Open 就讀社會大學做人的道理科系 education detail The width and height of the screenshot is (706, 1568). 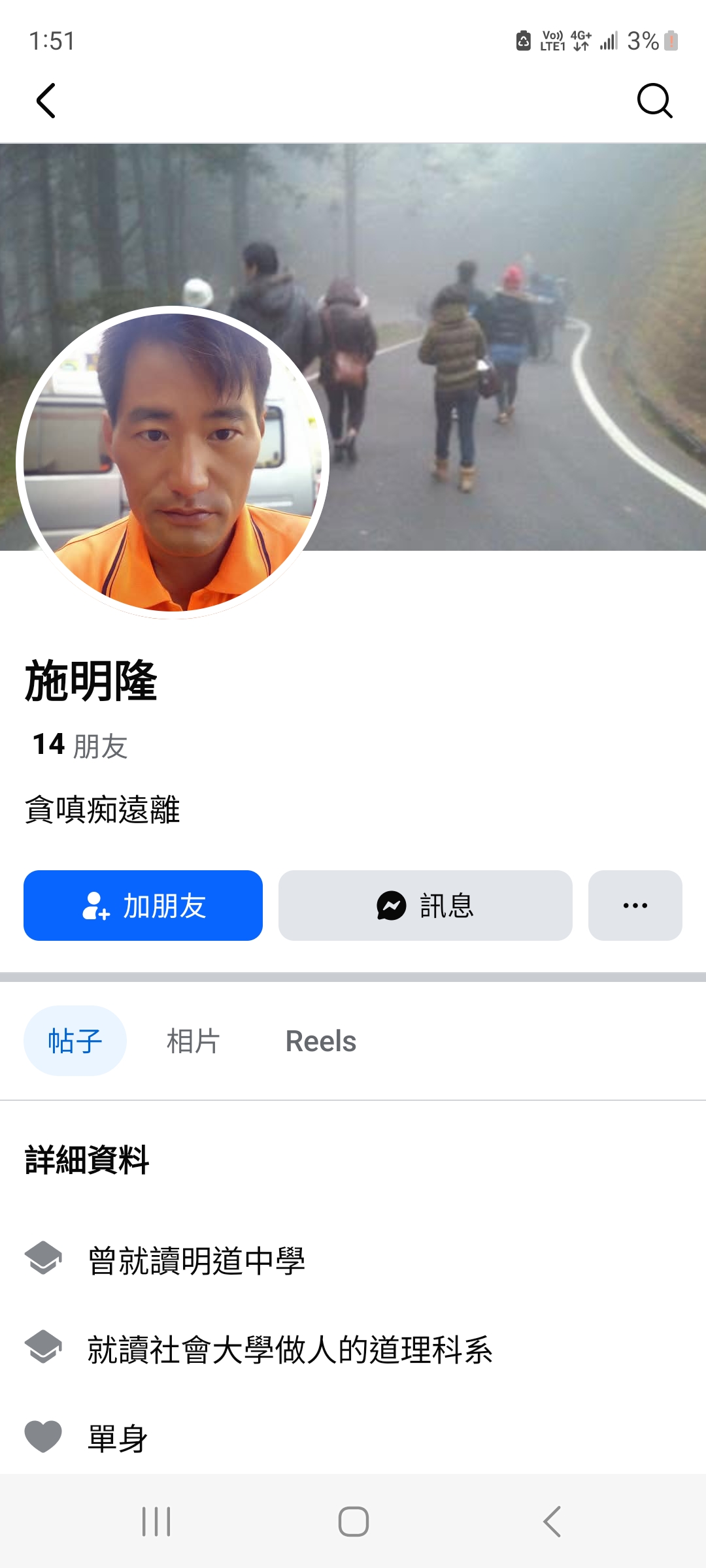pyautogui.click(x=290, y=1350)
